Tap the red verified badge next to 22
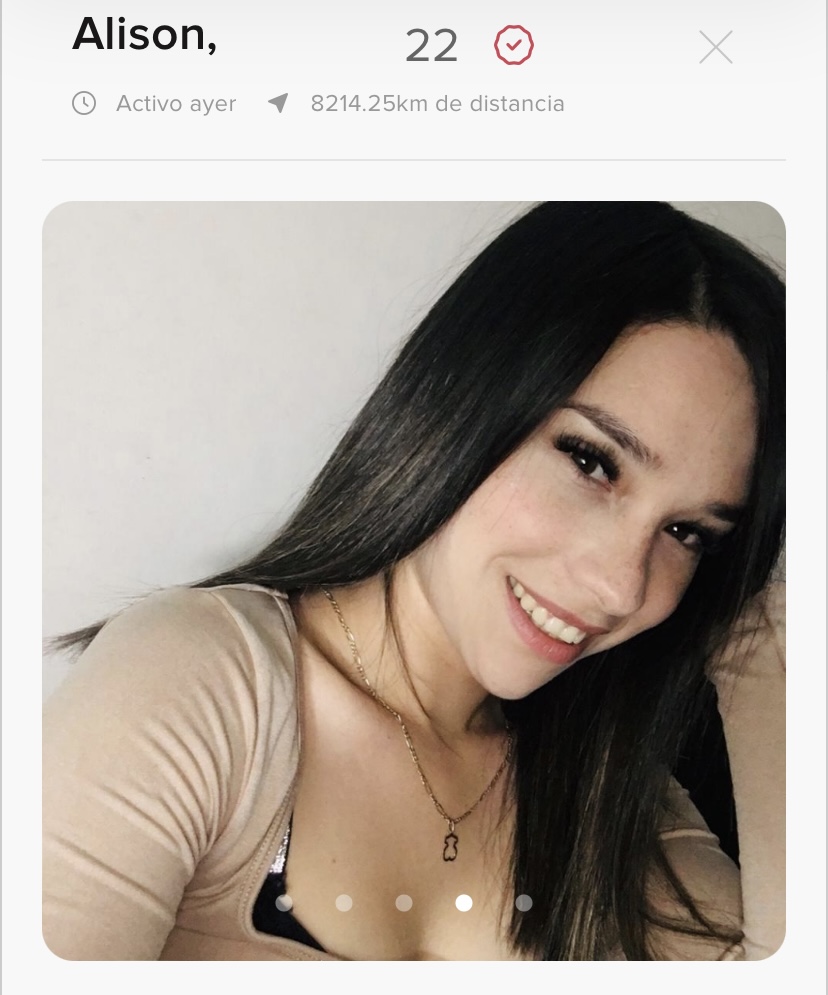 (x=514, y=46)
